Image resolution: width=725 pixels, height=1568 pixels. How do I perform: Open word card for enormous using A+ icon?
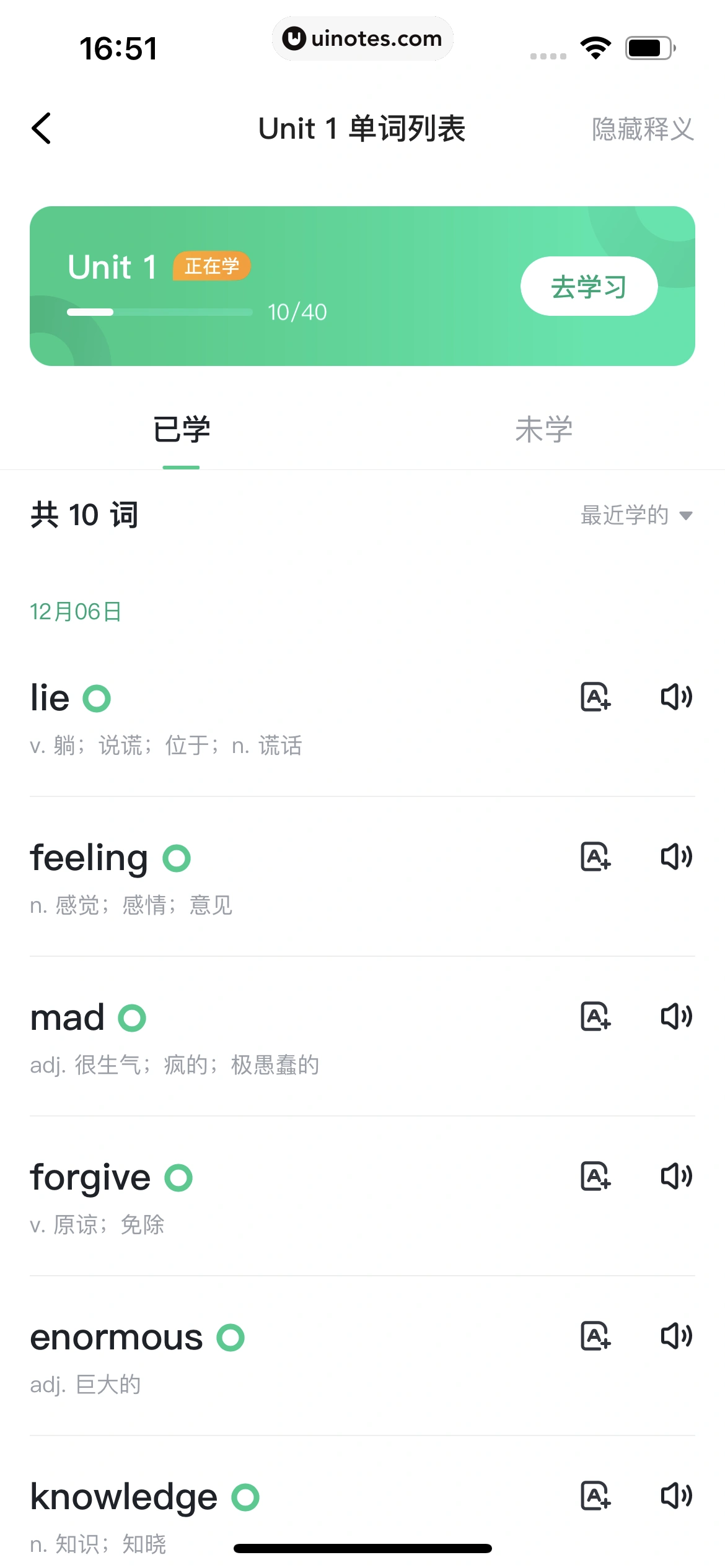pos(595,1336)
